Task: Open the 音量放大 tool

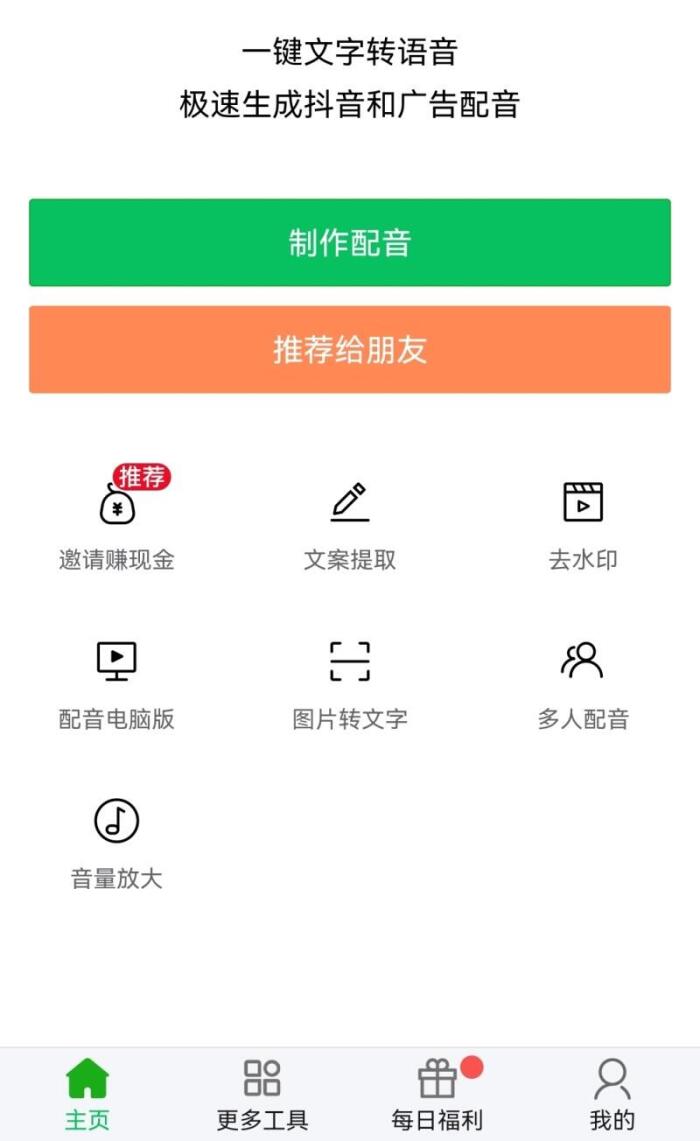Action: click(x=117, y=845)
